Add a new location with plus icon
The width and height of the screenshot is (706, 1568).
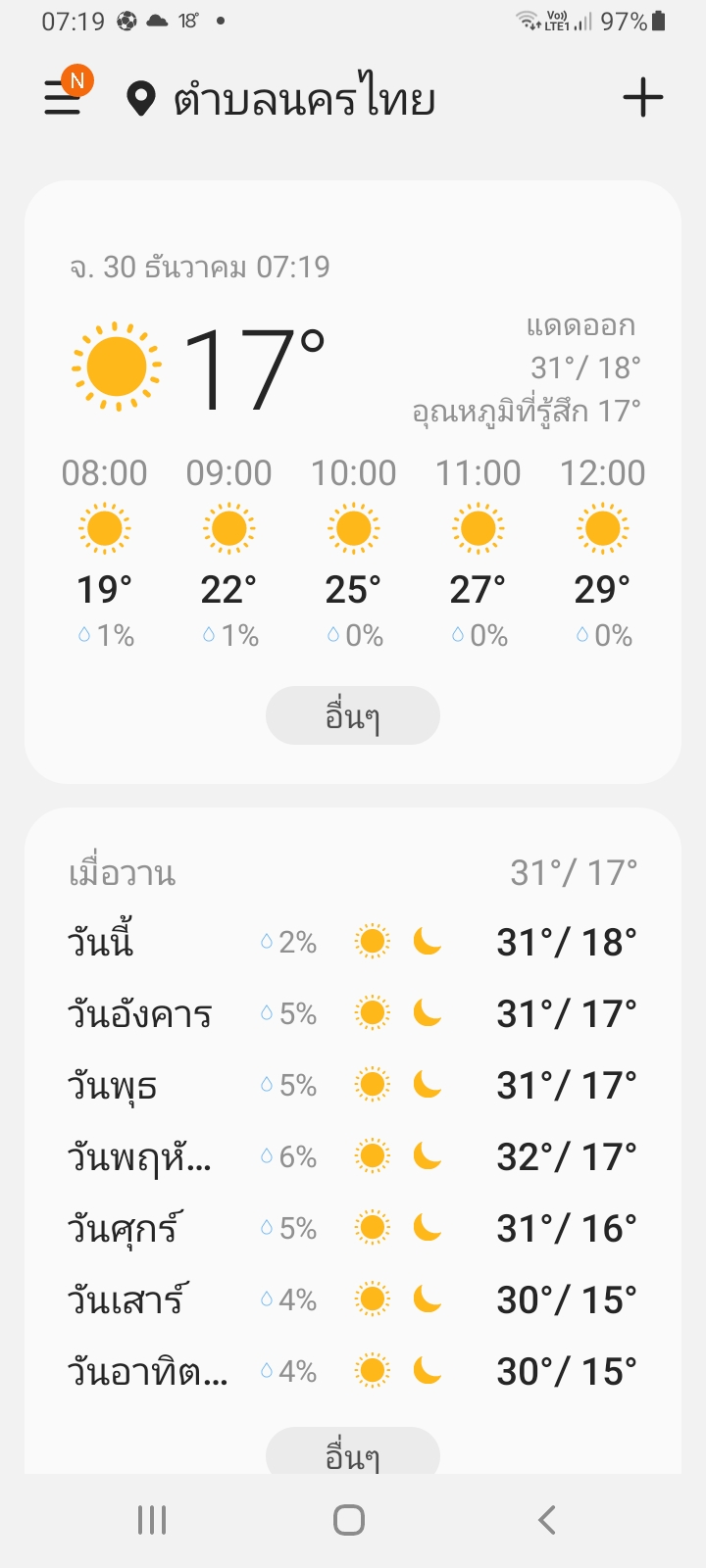point(643,98)
